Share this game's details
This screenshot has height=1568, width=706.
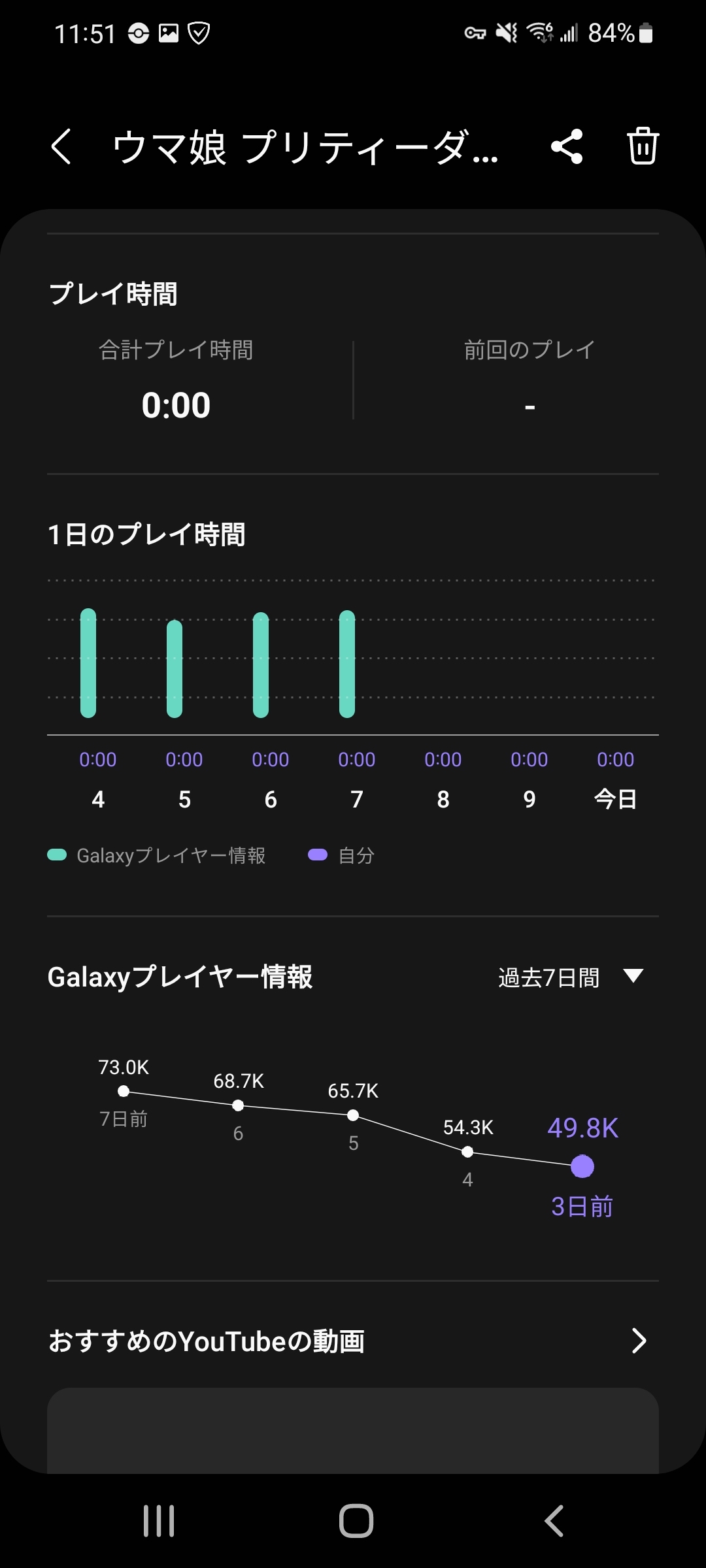pyautogui.click(x=567, y=146)
